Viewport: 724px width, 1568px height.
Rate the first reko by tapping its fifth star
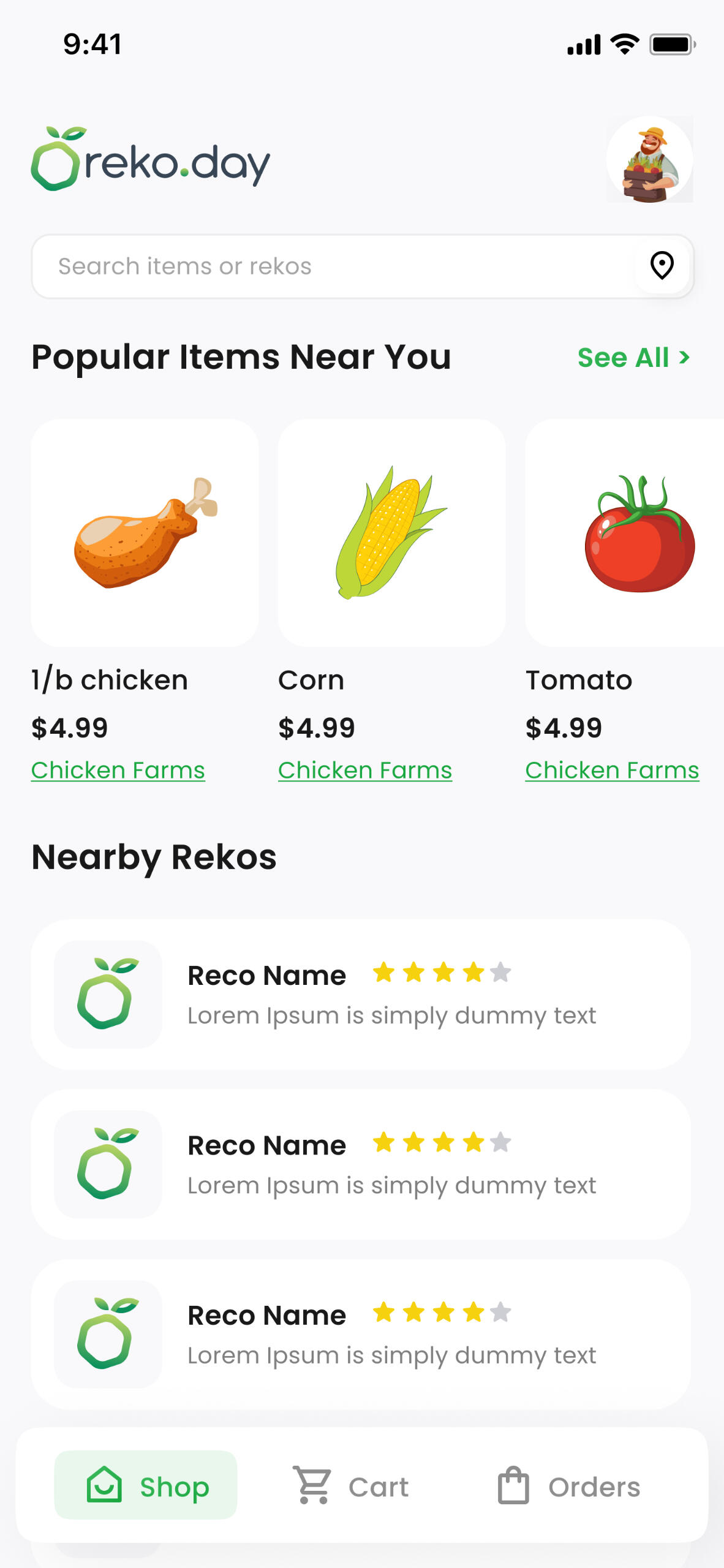(499, 972)
